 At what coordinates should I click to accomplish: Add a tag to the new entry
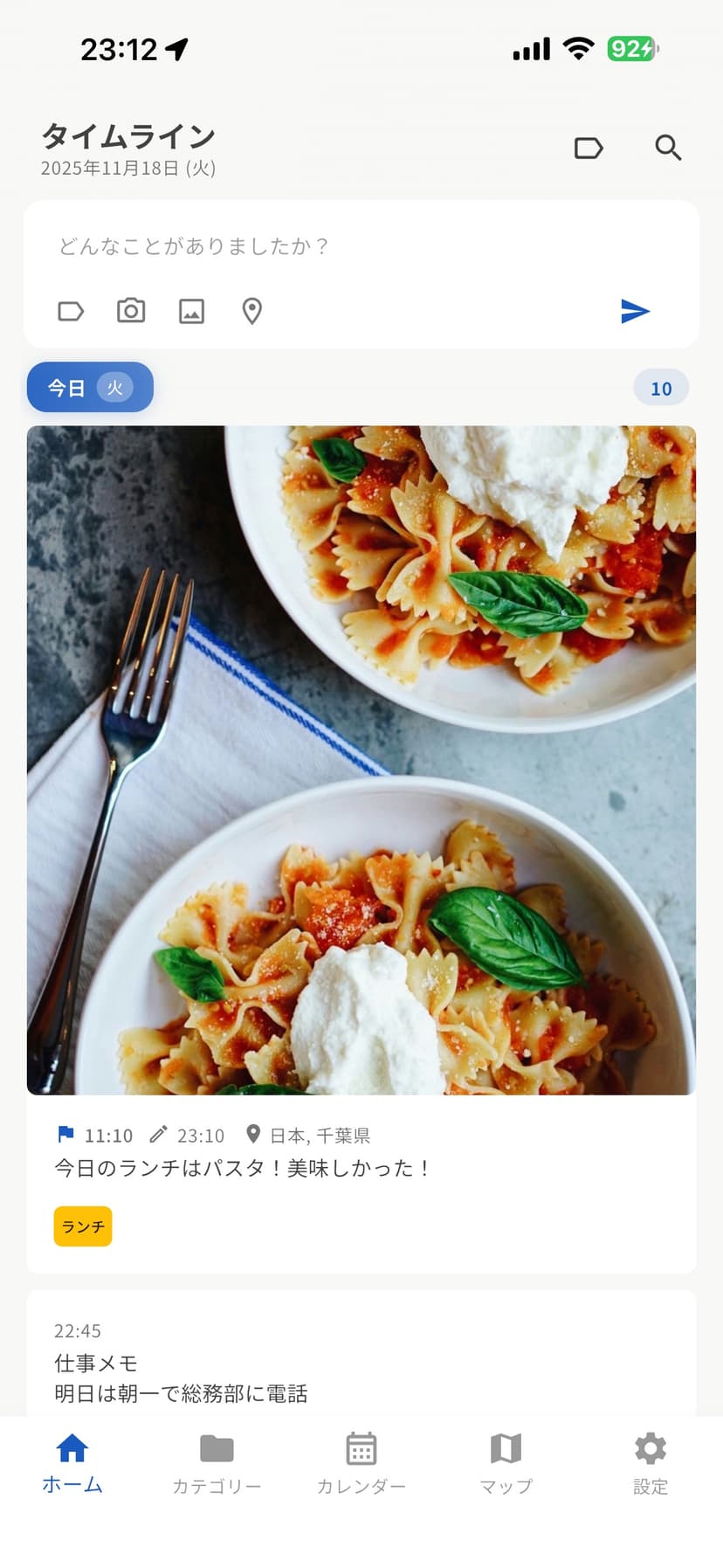click(x=71, y=311)
